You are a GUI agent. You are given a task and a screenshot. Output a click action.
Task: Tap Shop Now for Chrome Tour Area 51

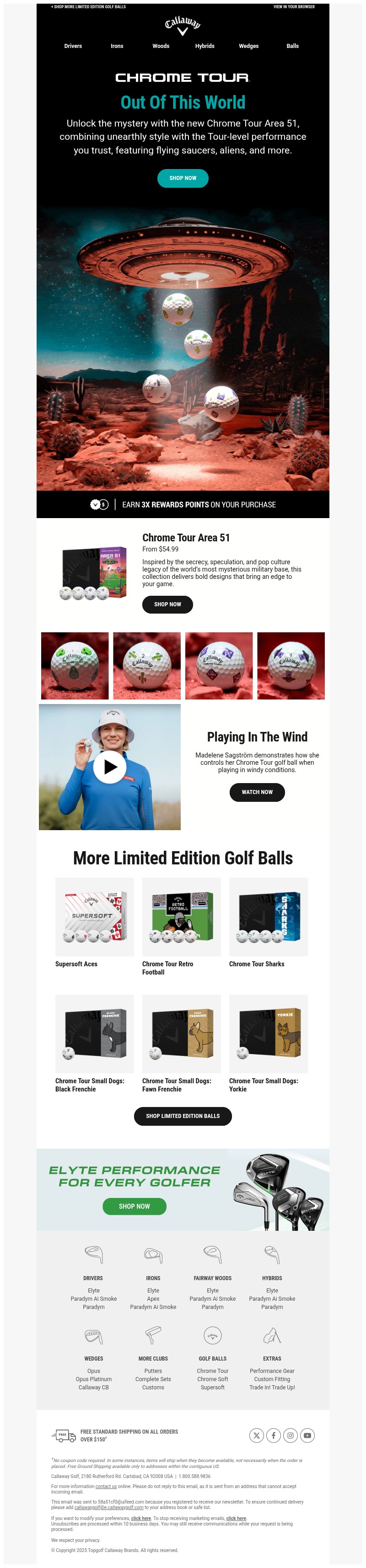[167, 604]
